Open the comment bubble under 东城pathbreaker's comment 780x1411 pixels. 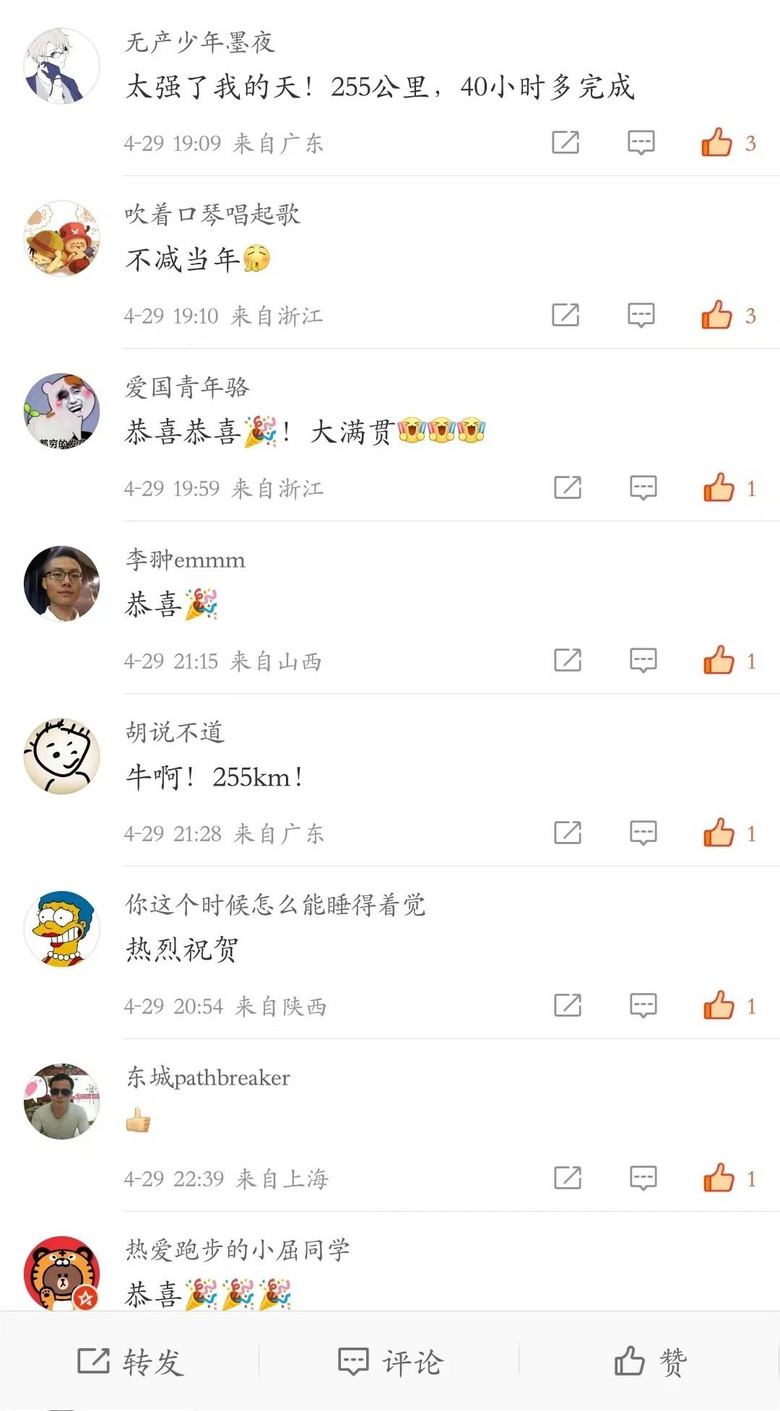pos(642,1178)
